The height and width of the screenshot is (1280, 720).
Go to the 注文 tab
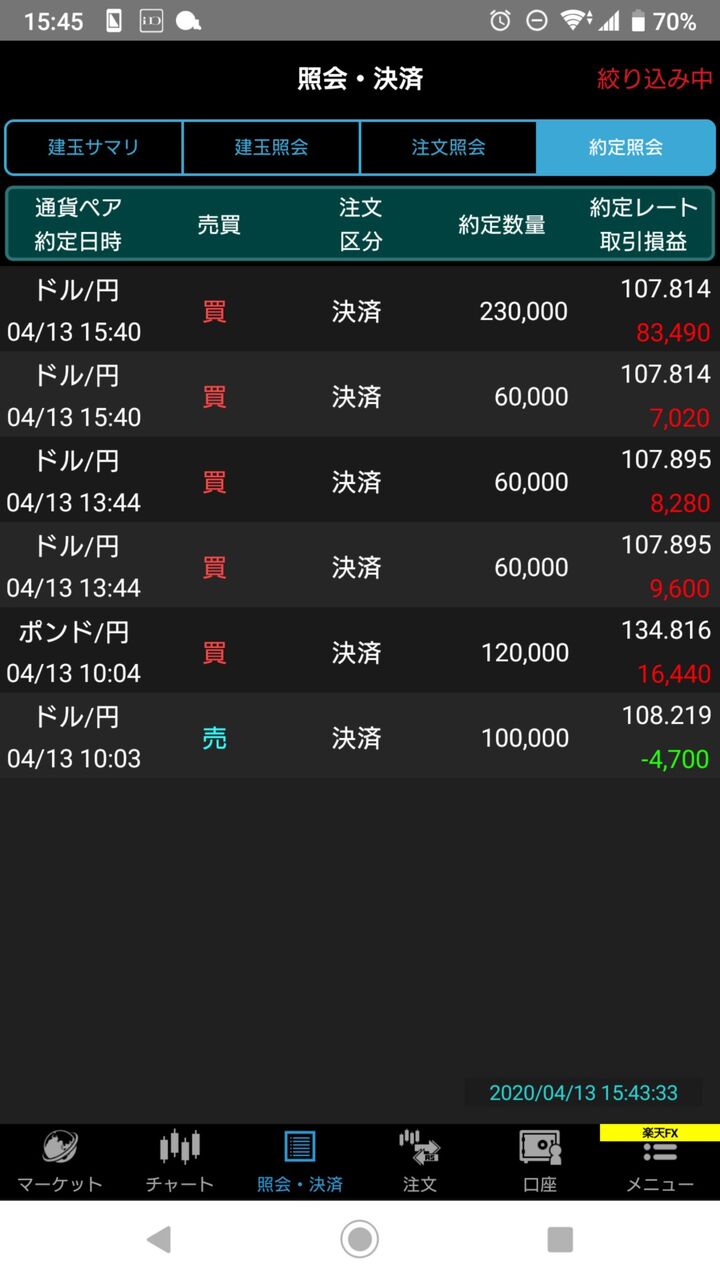tap(420, 1162)
